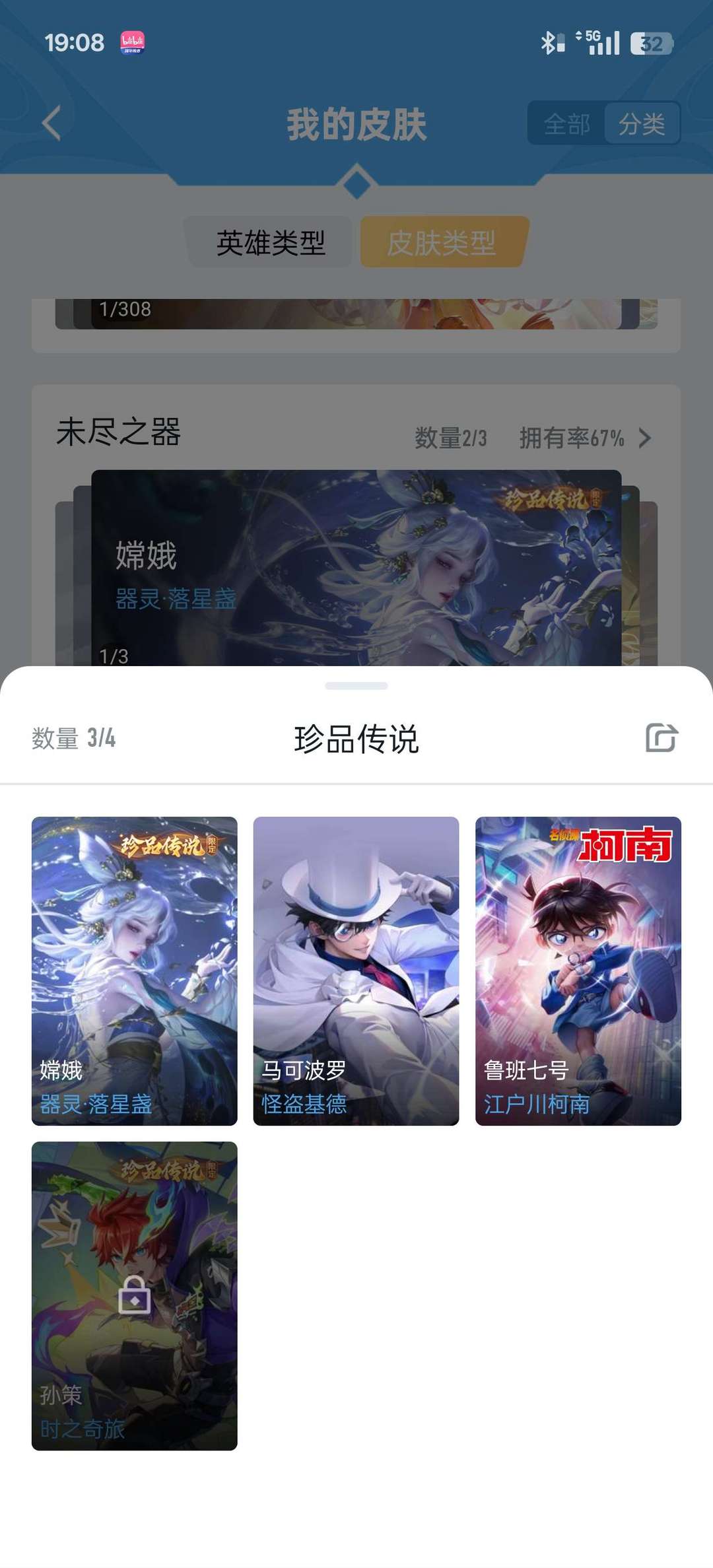The height and width of the screenshot is (1568, 713).
Task: Switch to 全部 view
Action: click(x=566, y=123)
